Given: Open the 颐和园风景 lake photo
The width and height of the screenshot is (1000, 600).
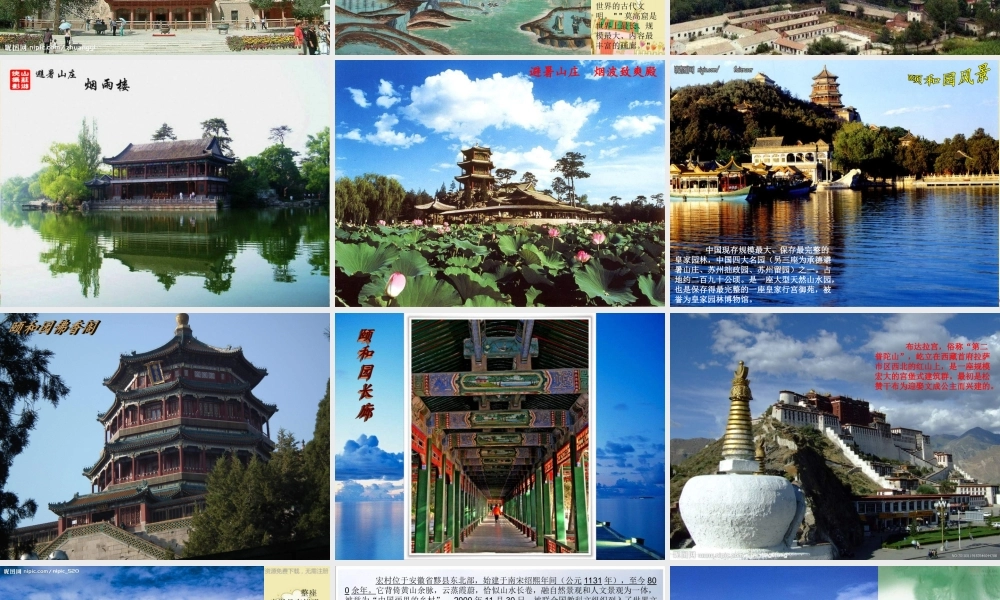Looking at the screenshot, I should 834,182.
